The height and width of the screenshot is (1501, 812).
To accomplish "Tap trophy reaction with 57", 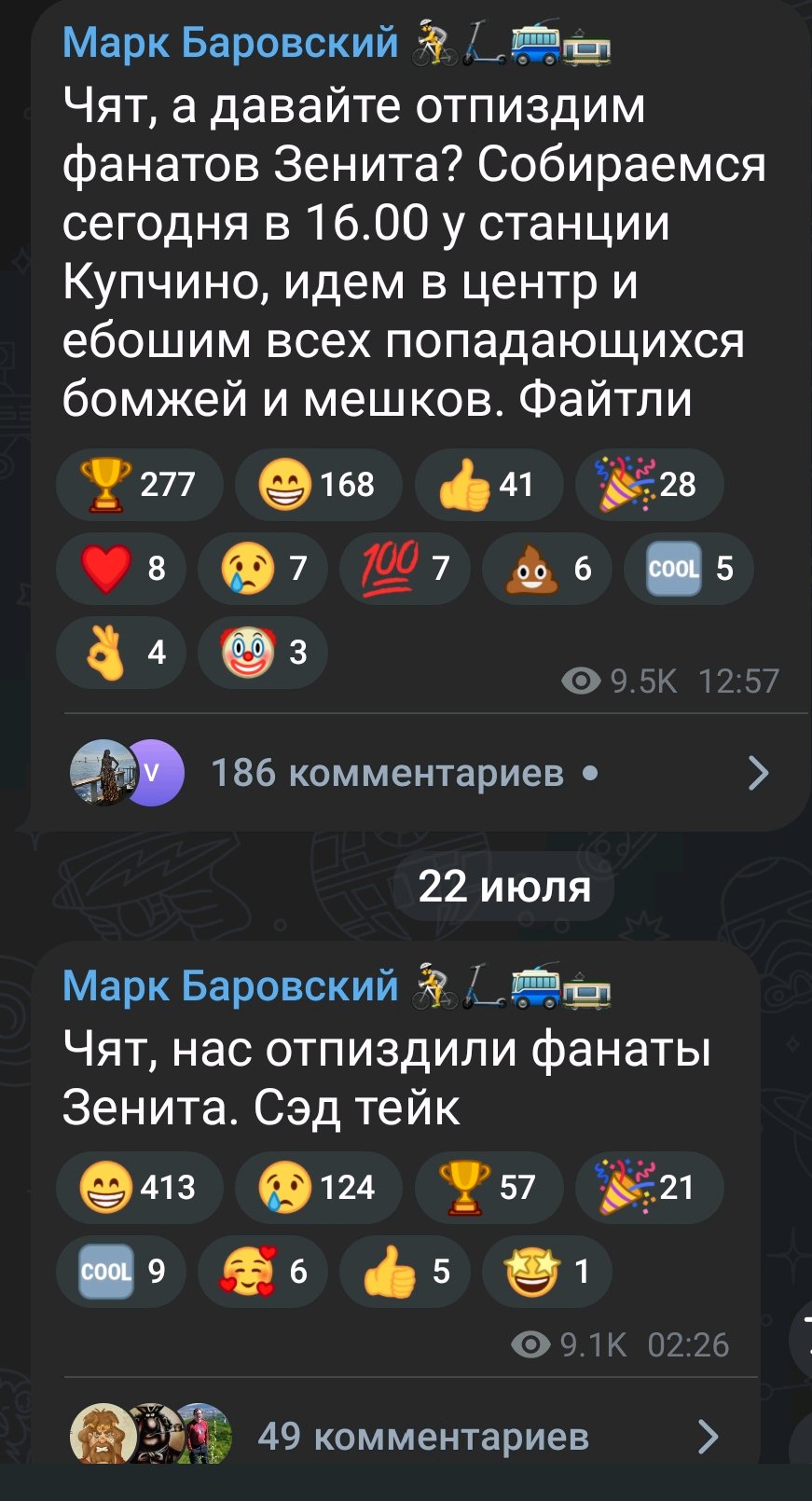I will click(x=489, y=1188).
